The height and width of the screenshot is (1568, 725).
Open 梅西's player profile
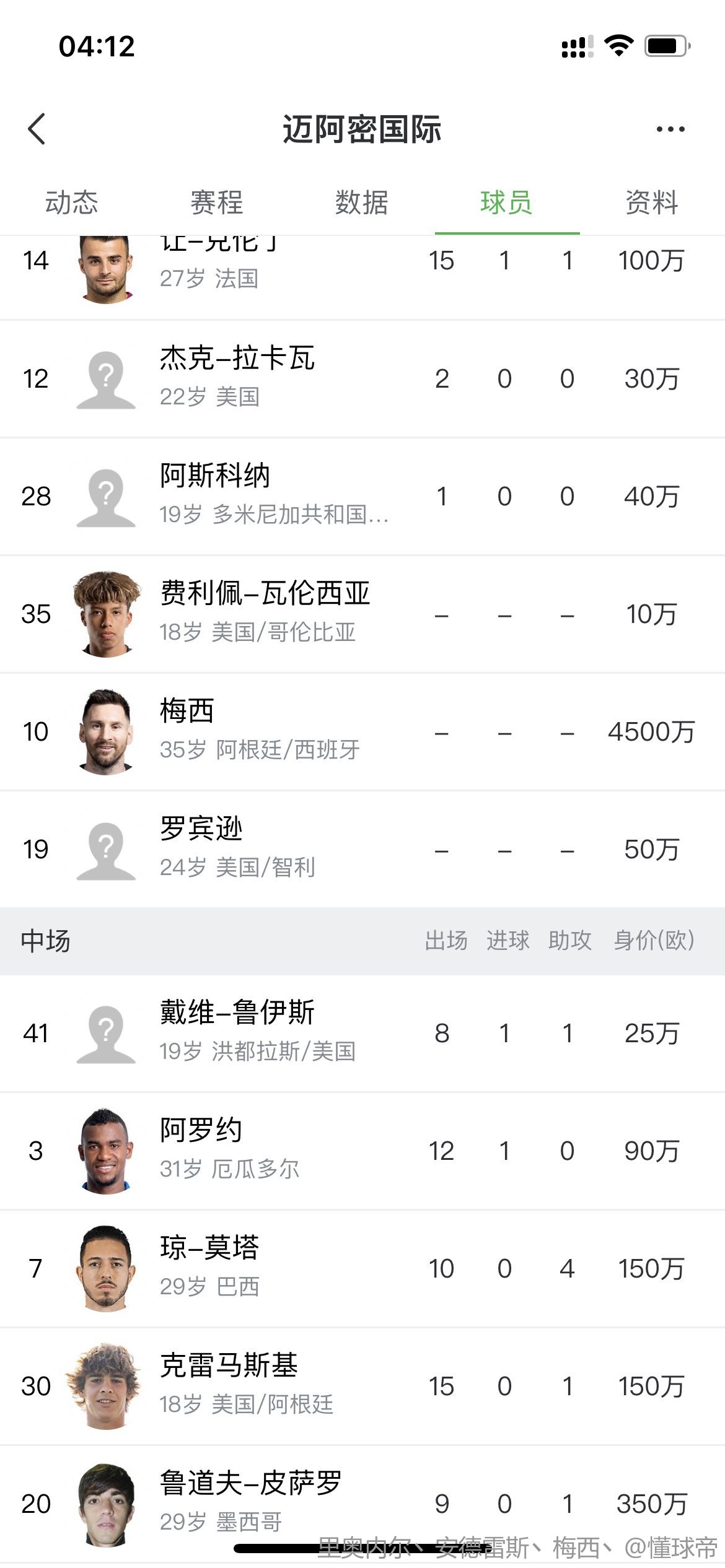(x=187, y=731)
